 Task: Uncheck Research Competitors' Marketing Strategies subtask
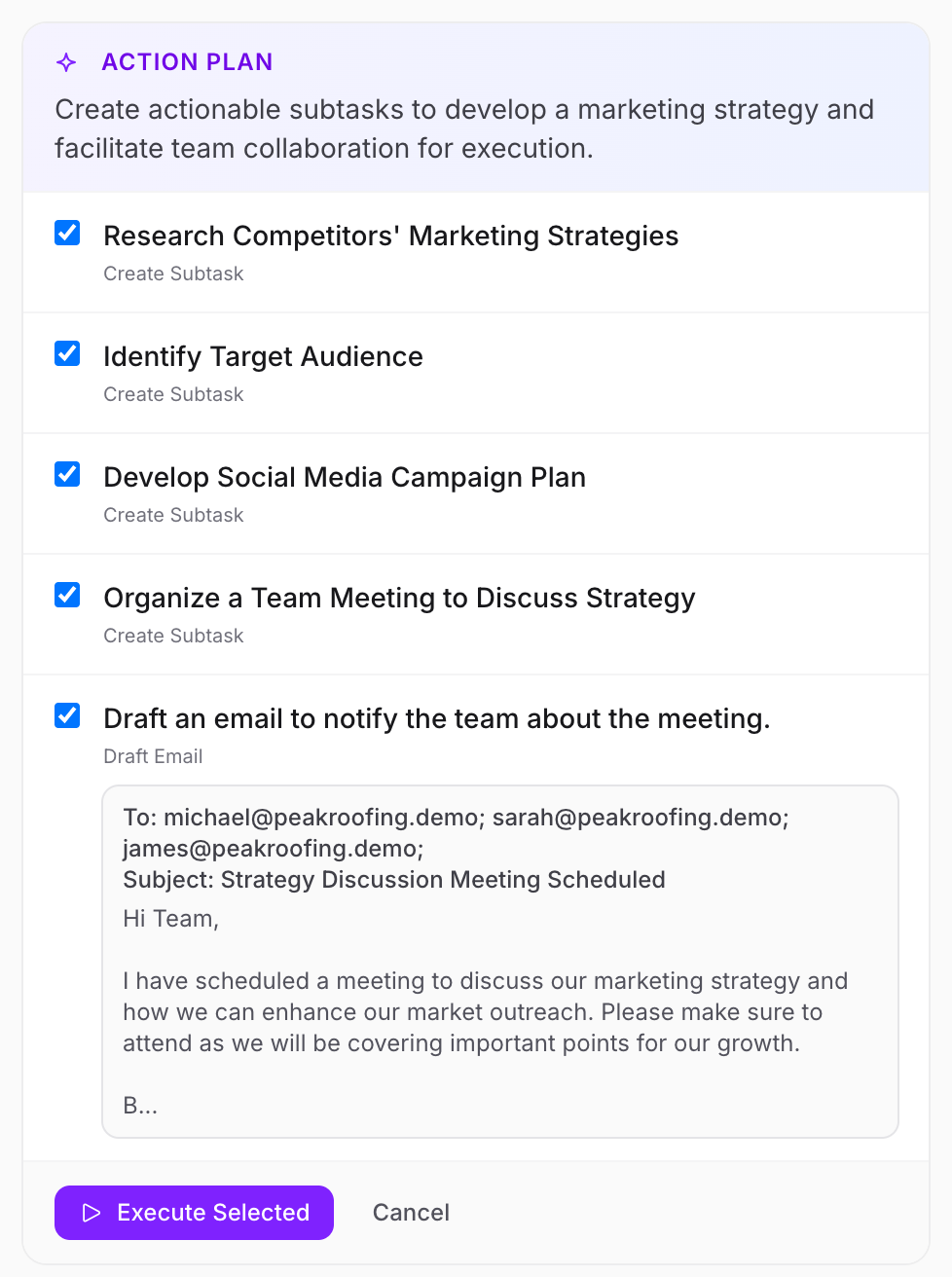(x=66, y=233)
